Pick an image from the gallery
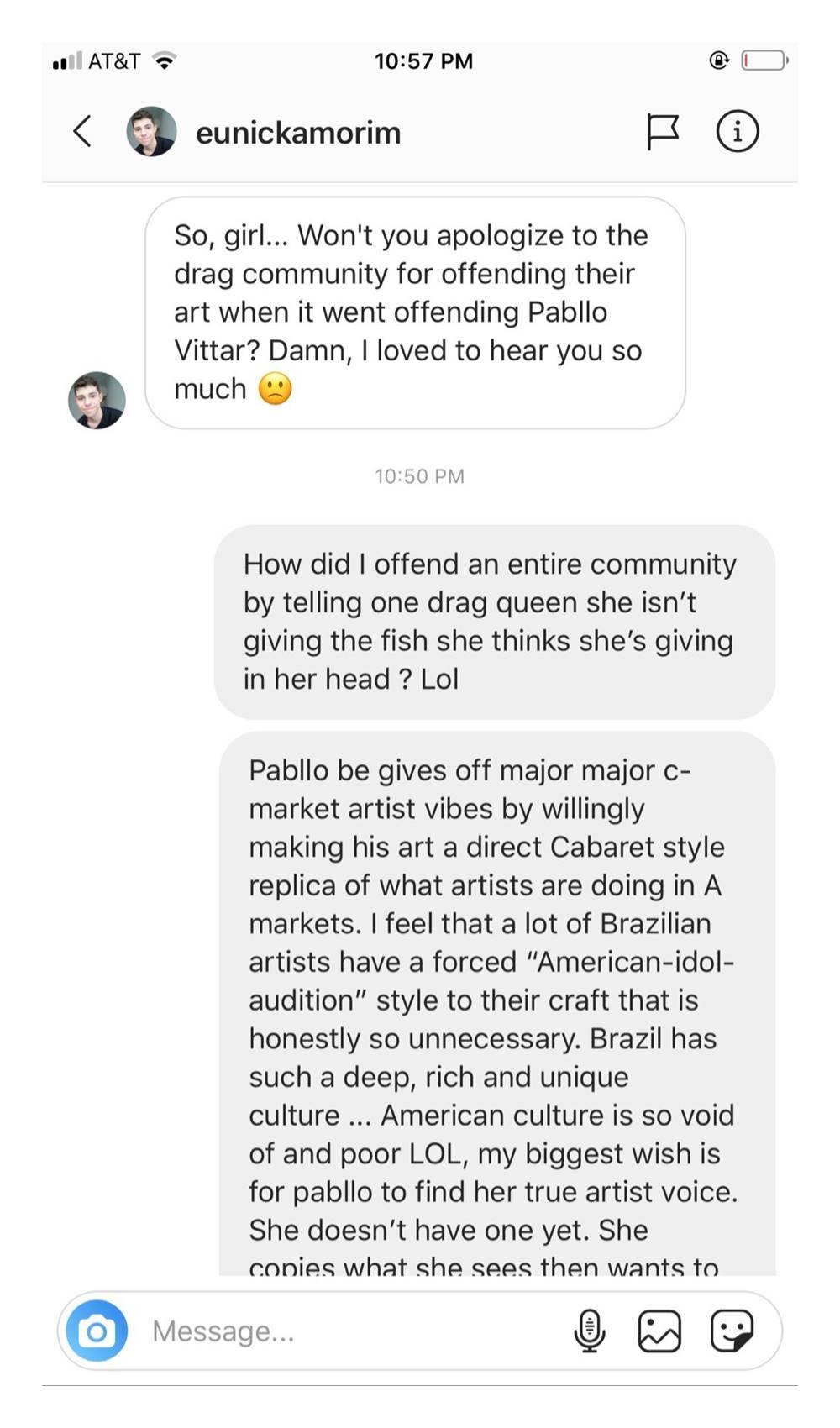The width and height of the screenshot is (840, 1428). tap(659, 1331)
